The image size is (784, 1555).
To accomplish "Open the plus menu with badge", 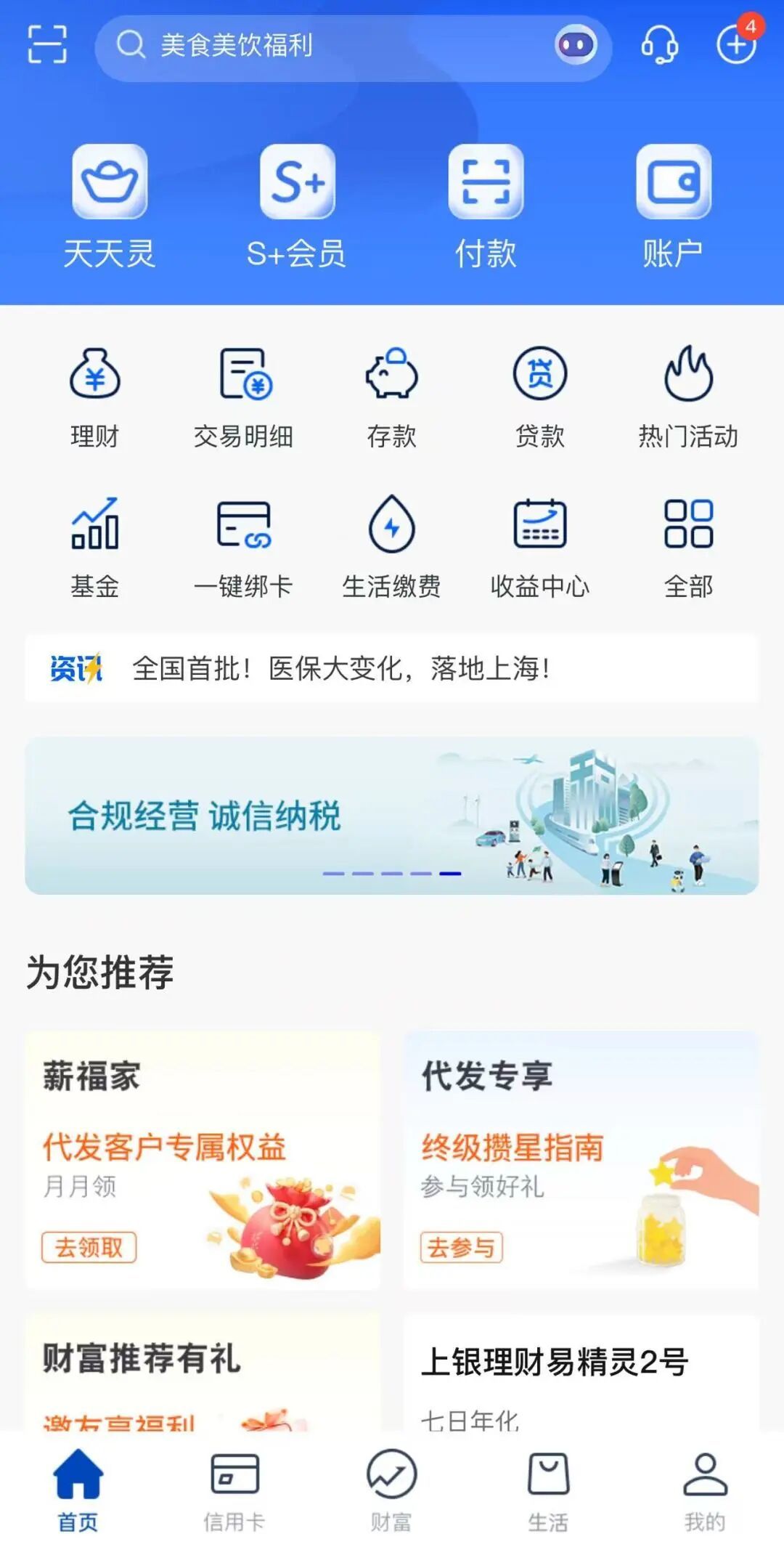I will pos(736,44).
